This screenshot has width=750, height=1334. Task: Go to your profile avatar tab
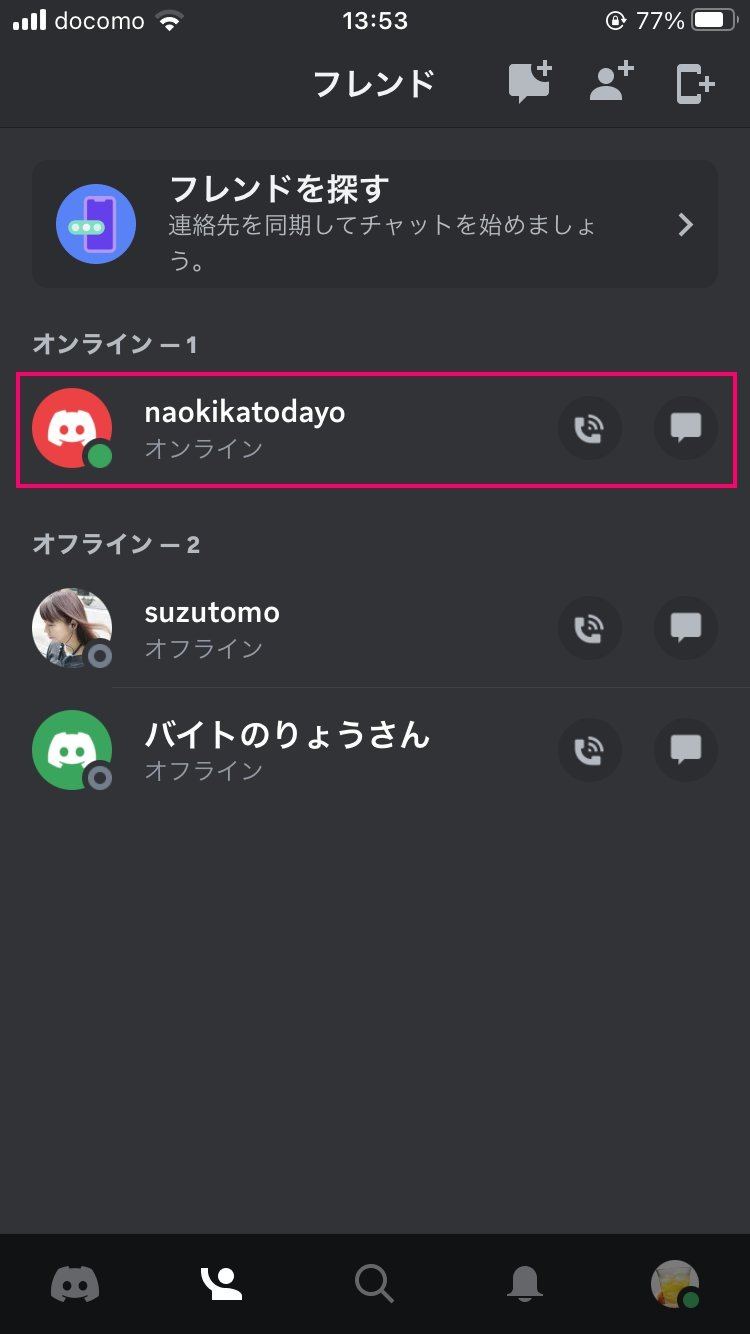[x=675, y=1284]
